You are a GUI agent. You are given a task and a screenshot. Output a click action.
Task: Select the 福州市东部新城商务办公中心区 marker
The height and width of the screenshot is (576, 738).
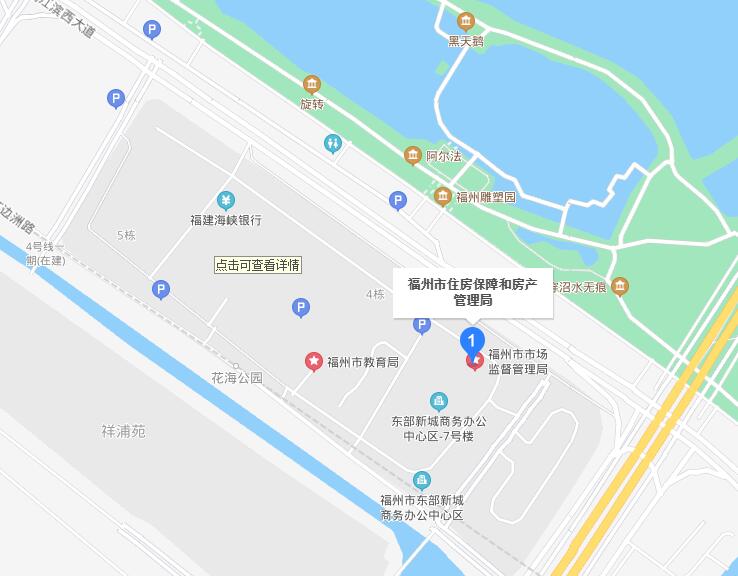[422, 480]
